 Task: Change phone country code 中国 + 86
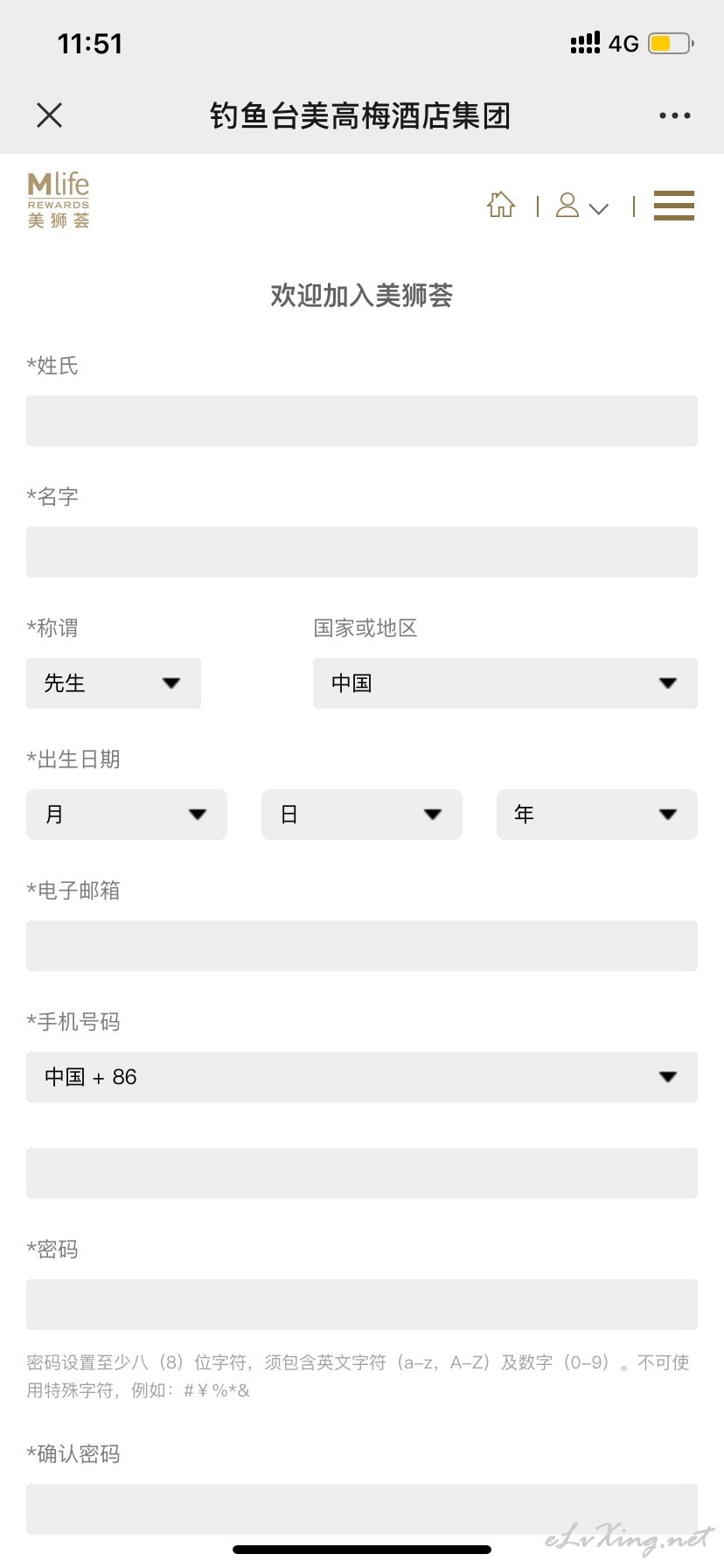tap(362, 1077)
